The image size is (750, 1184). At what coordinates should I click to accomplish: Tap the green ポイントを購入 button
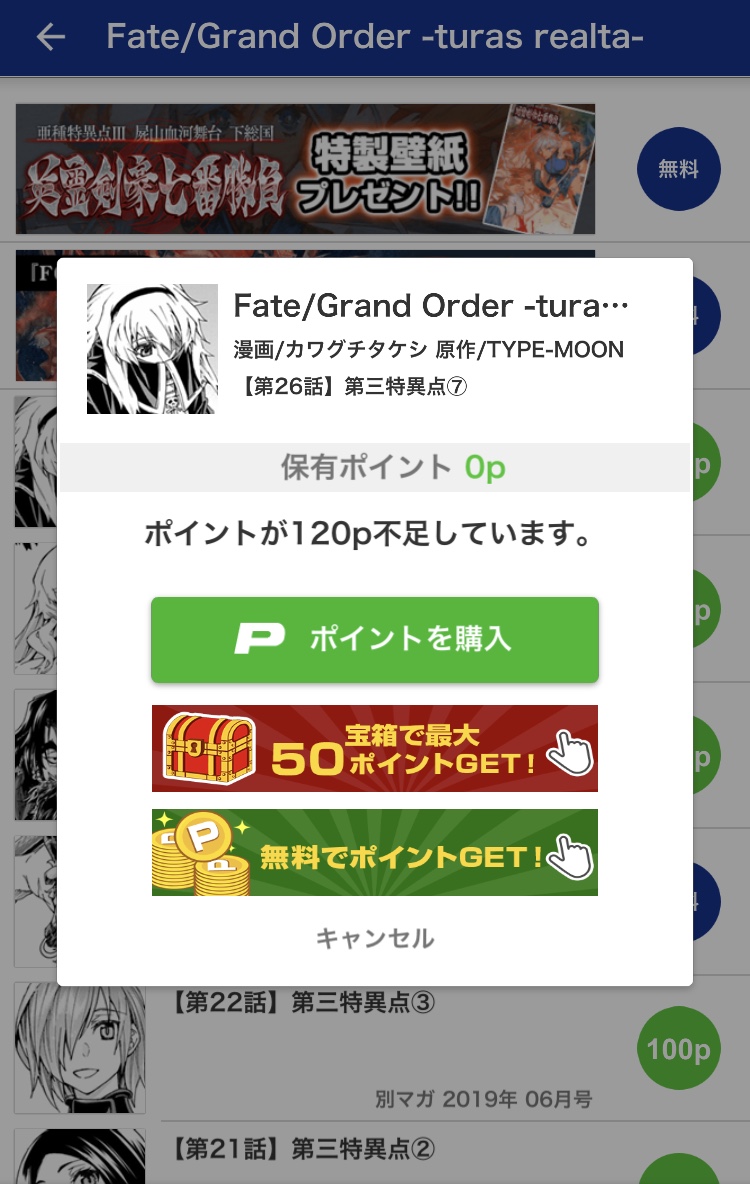(x=375, y=640)
